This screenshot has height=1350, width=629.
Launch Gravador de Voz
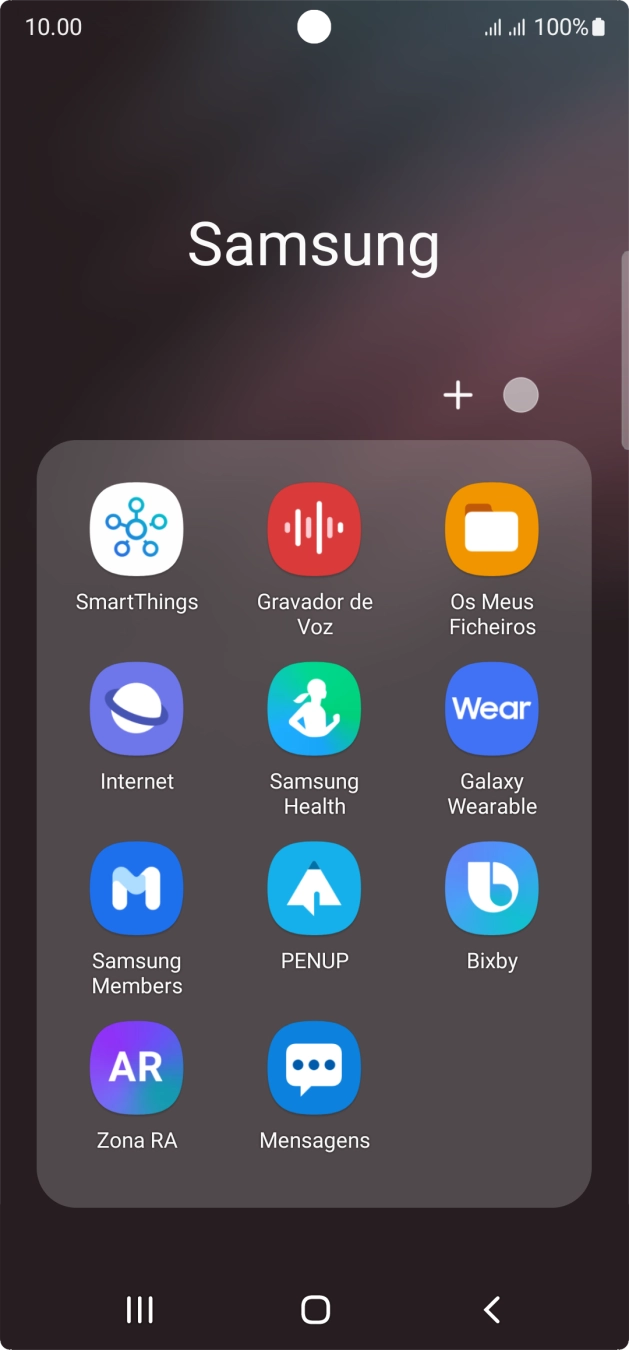click(x=314, y=529)
